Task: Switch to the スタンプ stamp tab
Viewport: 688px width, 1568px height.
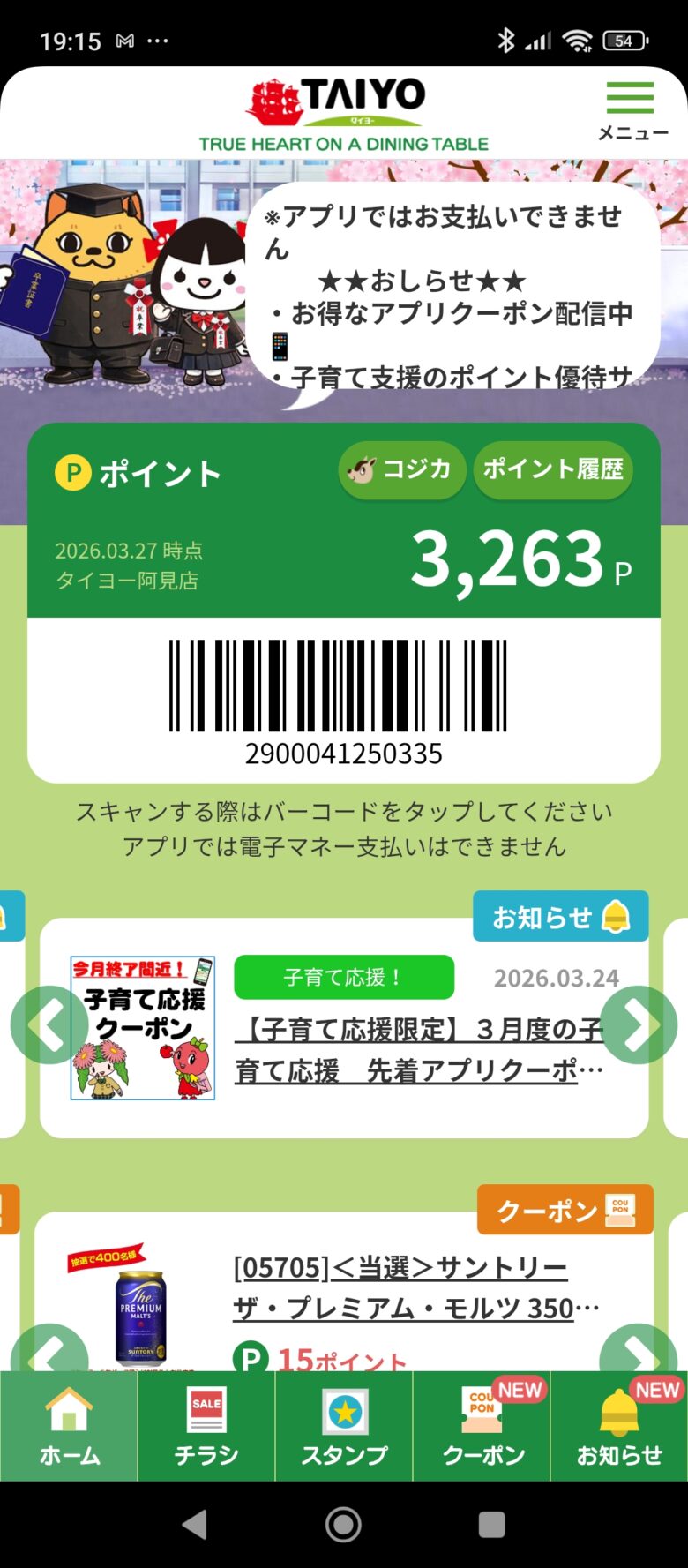Action: pyautogui.click(x=344, y=1426)
